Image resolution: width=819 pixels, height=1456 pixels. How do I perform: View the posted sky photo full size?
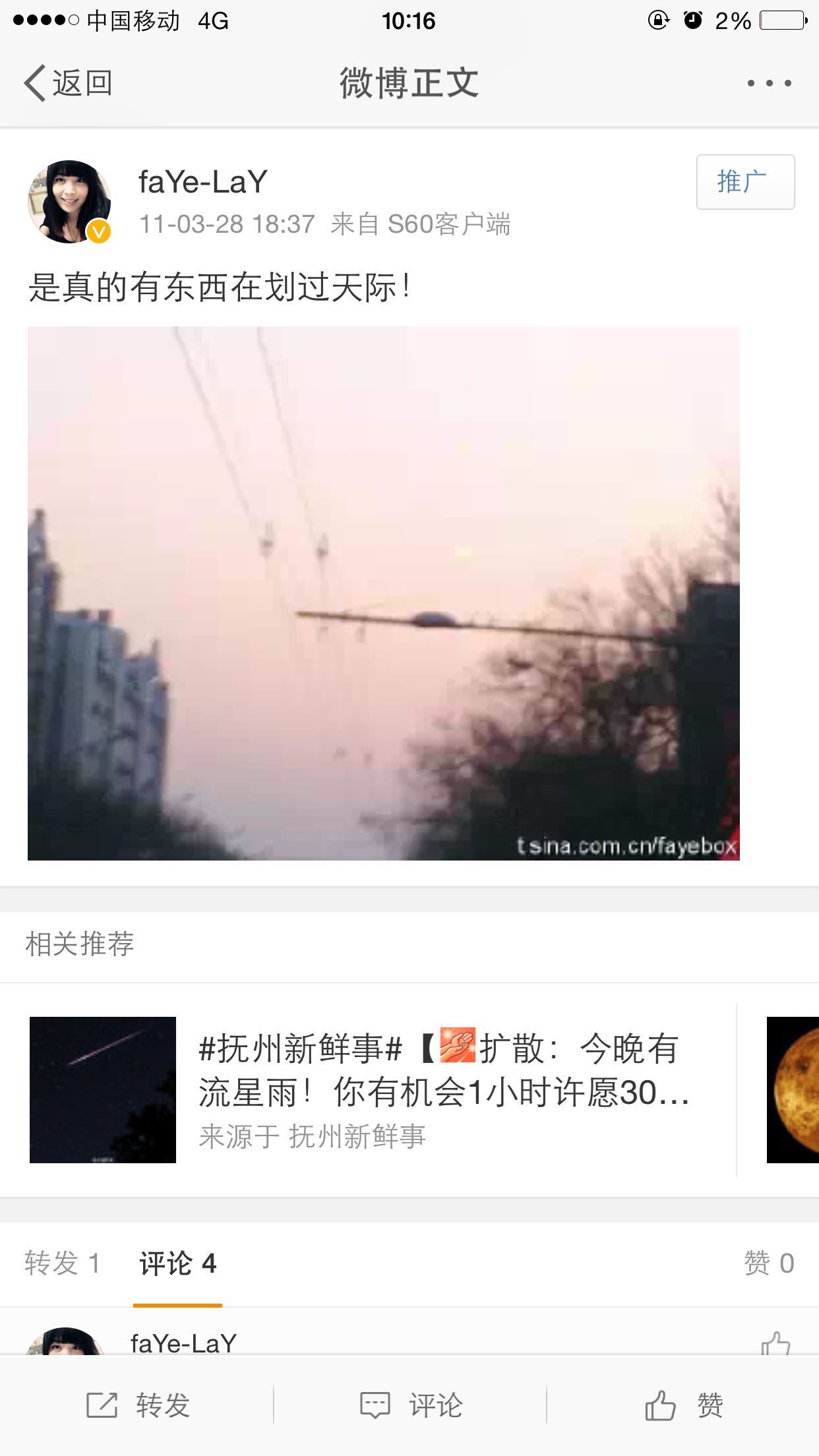[x=383, y=593]
